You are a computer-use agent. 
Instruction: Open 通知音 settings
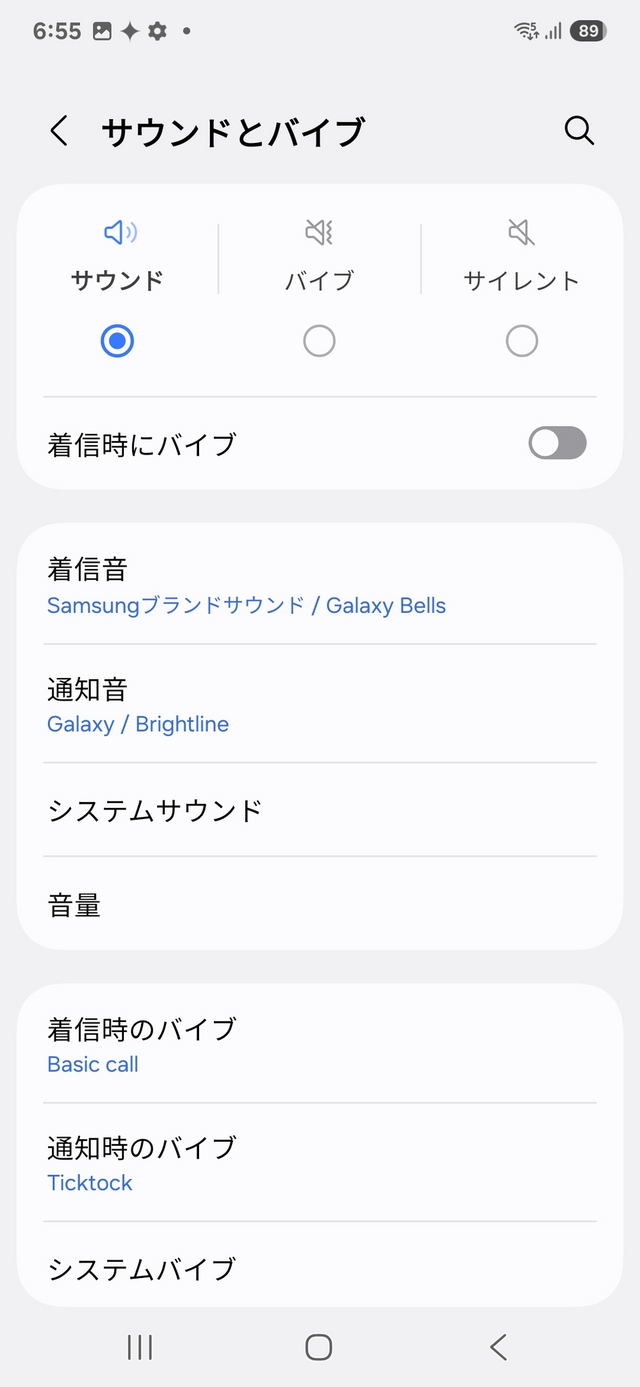pyautogui.click(x=320, y=705)
